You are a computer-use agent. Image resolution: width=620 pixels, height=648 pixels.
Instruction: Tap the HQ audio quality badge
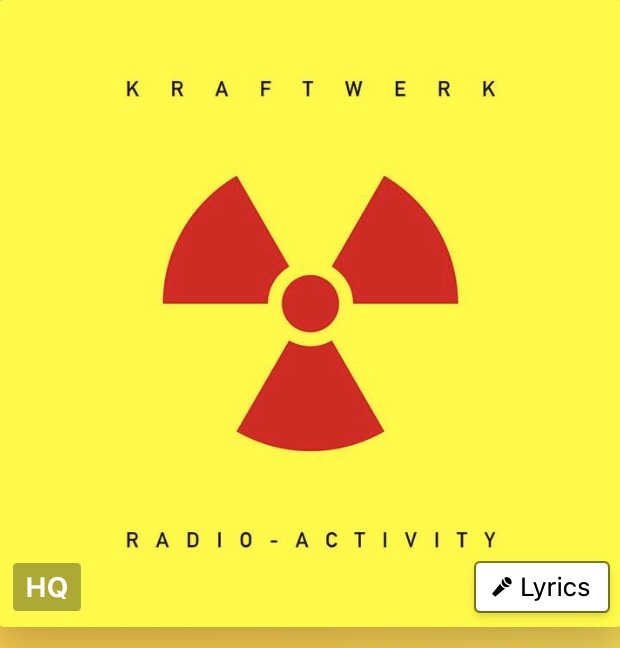47,587
